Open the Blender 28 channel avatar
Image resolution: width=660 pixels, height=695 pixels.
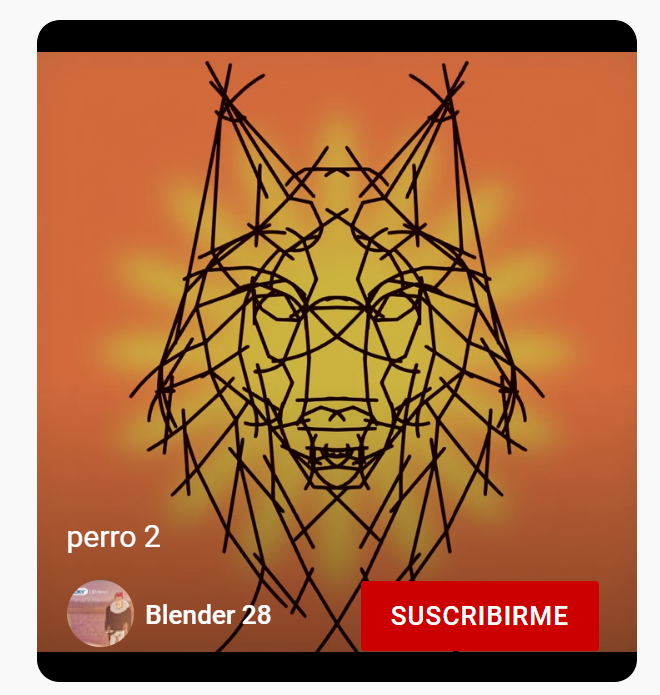click(100, 614)
